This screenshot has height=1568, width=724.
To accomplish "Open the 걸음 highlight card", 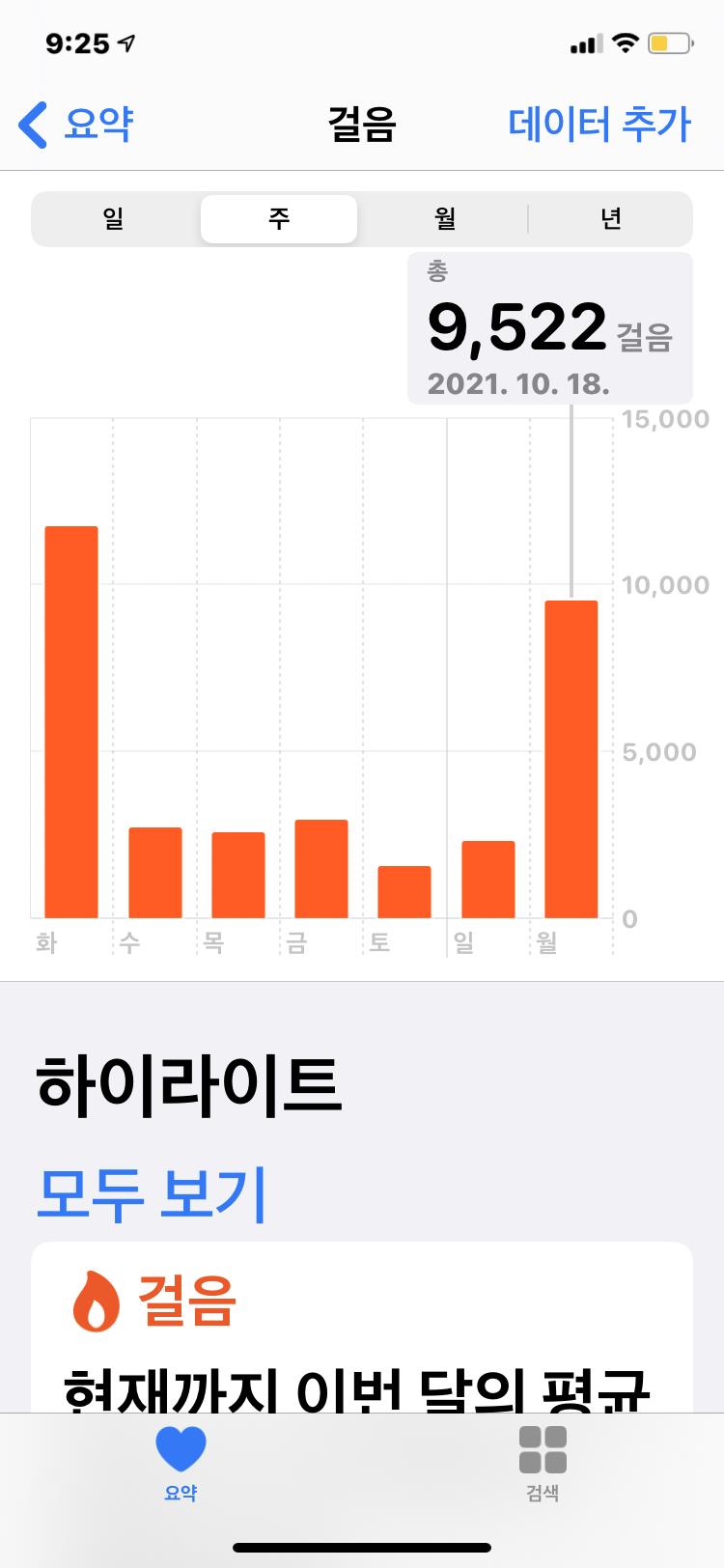I will pos(362,1332).
